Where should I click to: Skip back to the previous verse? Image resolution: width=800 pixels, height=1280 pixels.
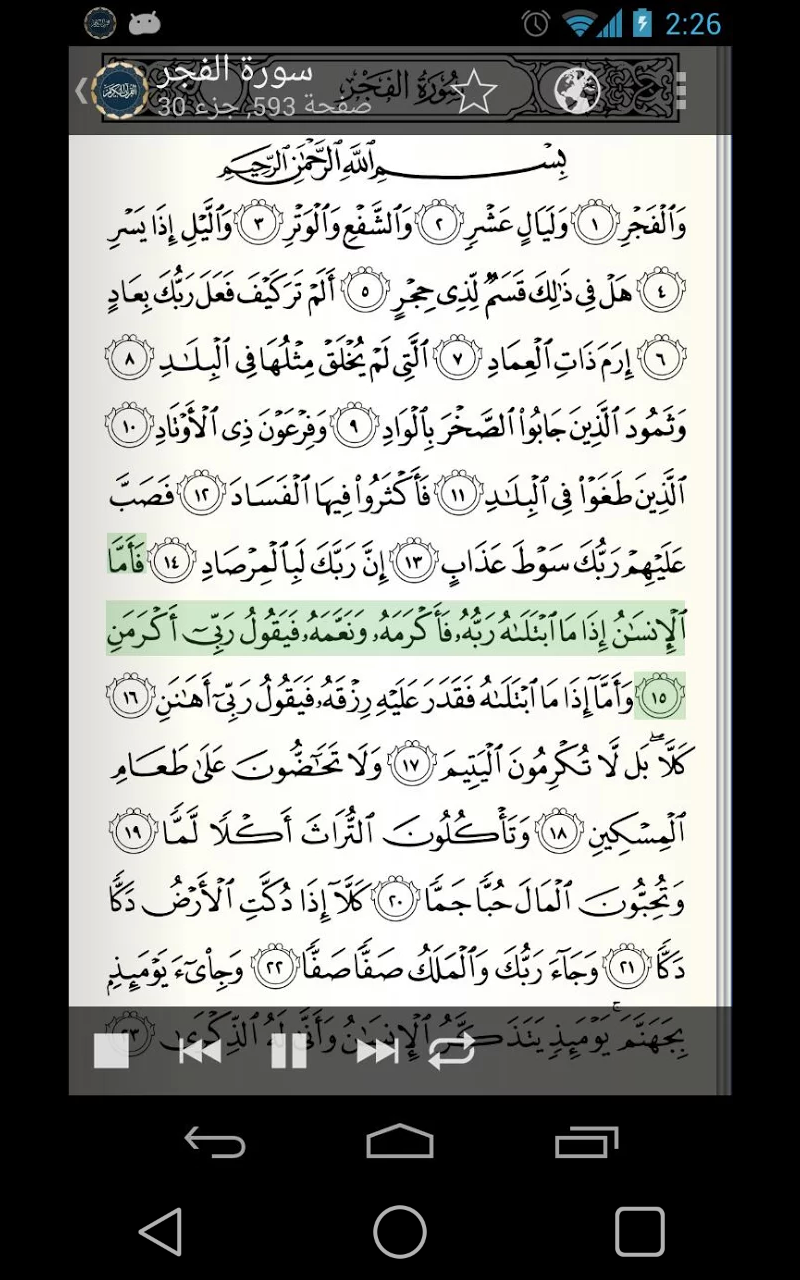199,1051
